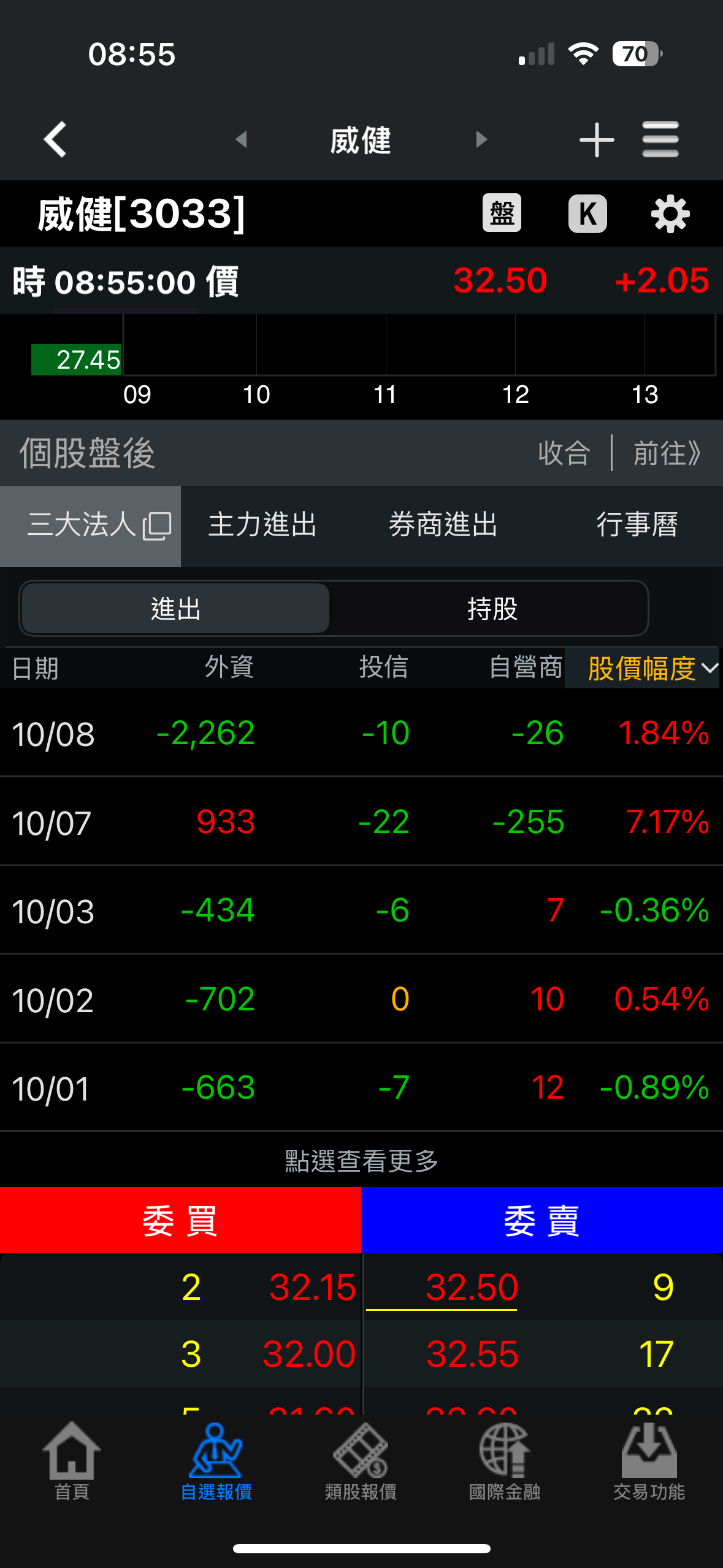723x1568 pixels.
Task: Go to the 首頁 tab
Action: (72, 1461)
